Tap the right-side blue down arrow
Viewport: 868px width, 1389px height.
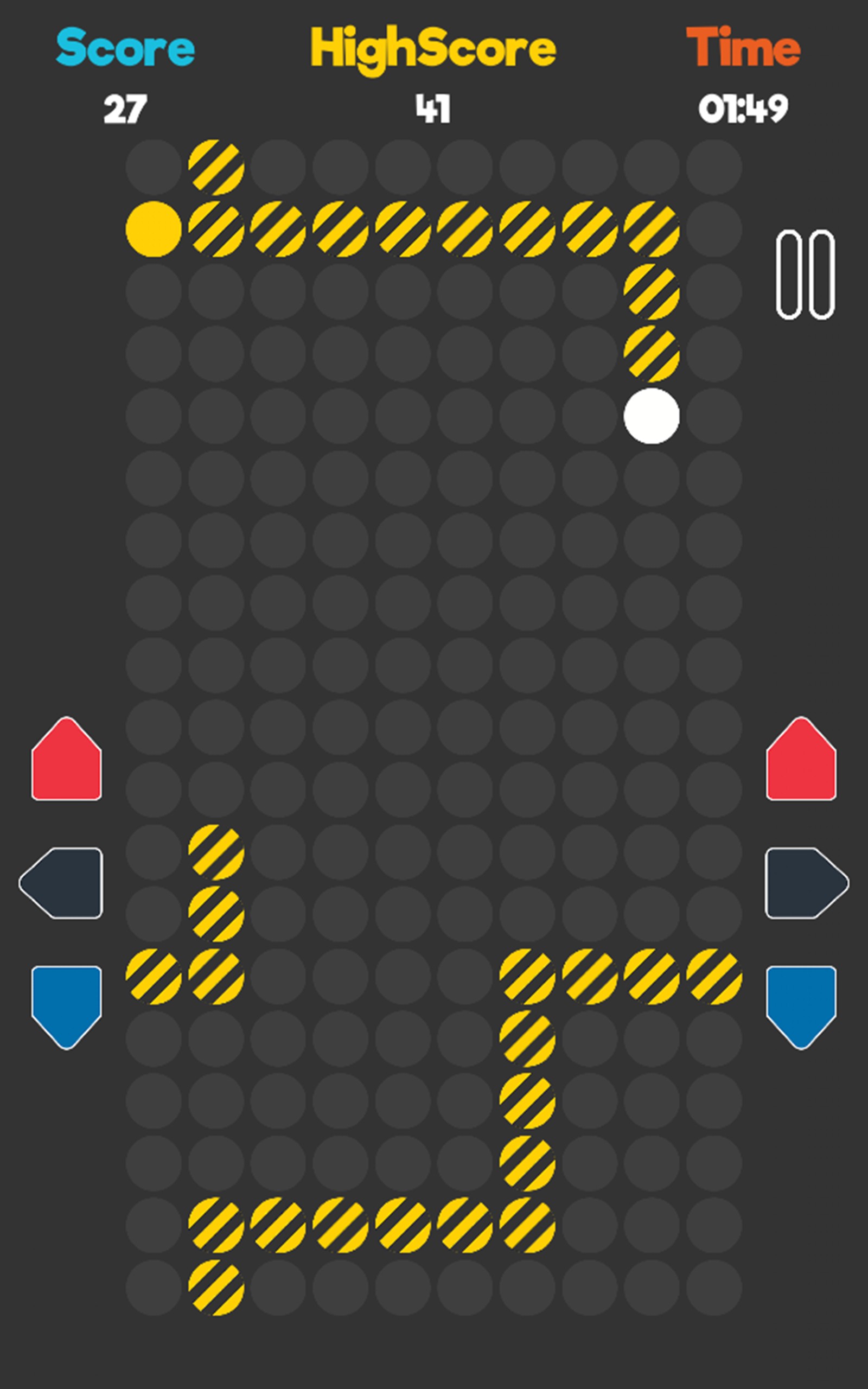click(x=801, y=1005)
